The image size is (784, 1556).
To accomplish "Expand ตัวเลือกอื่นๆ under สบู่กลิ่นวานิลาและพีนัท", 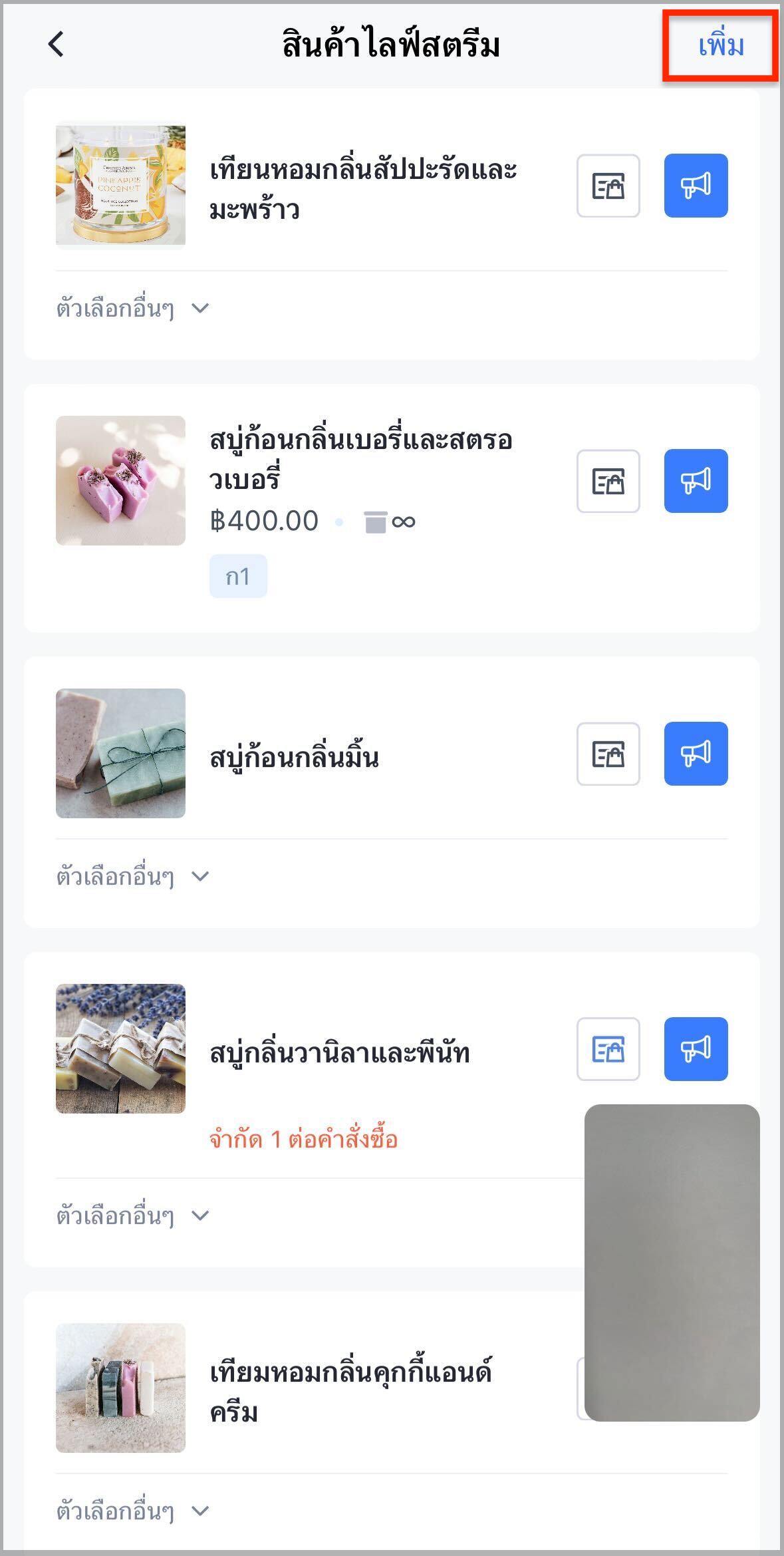I will tap(133, 1216).
